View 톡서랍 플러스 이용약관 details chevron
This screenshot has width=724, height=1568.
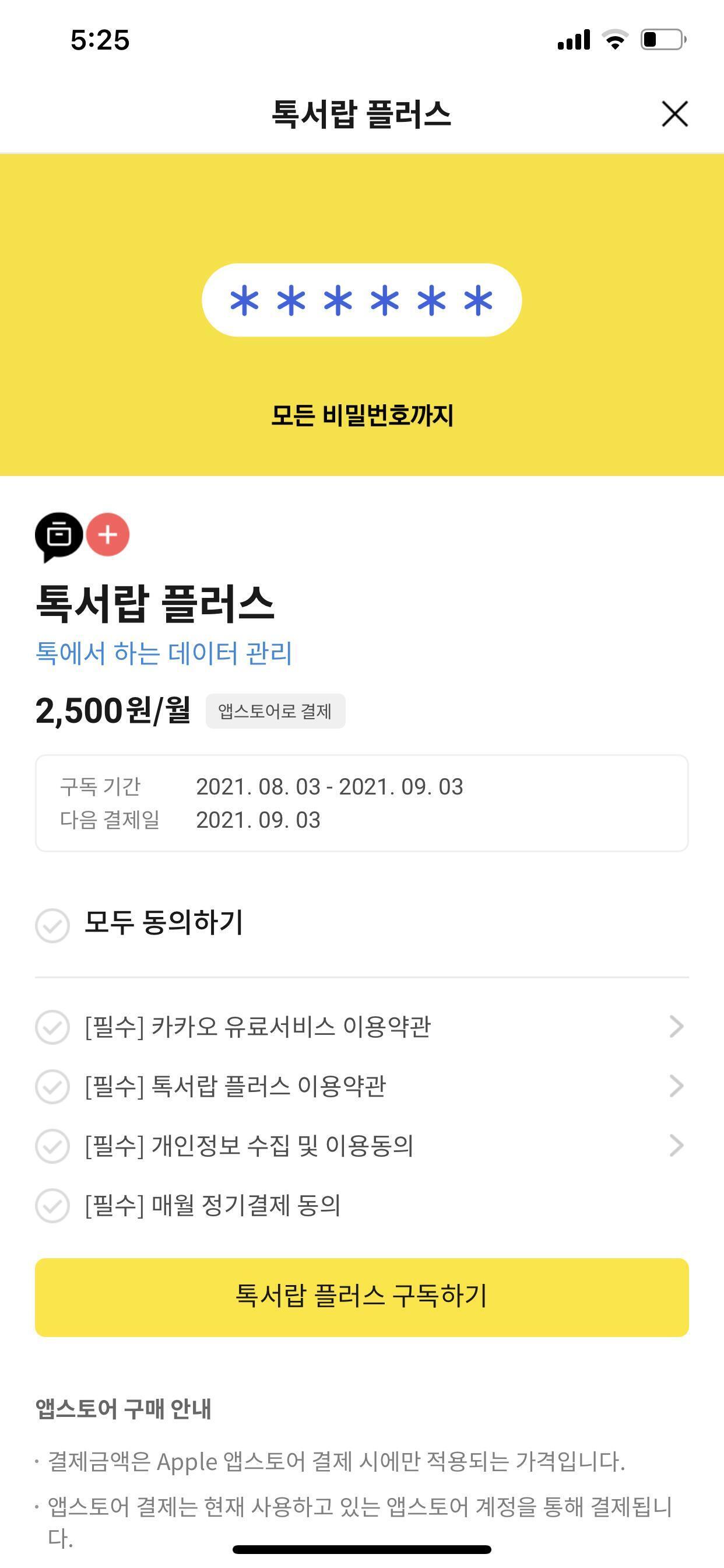coord(676,1086)
